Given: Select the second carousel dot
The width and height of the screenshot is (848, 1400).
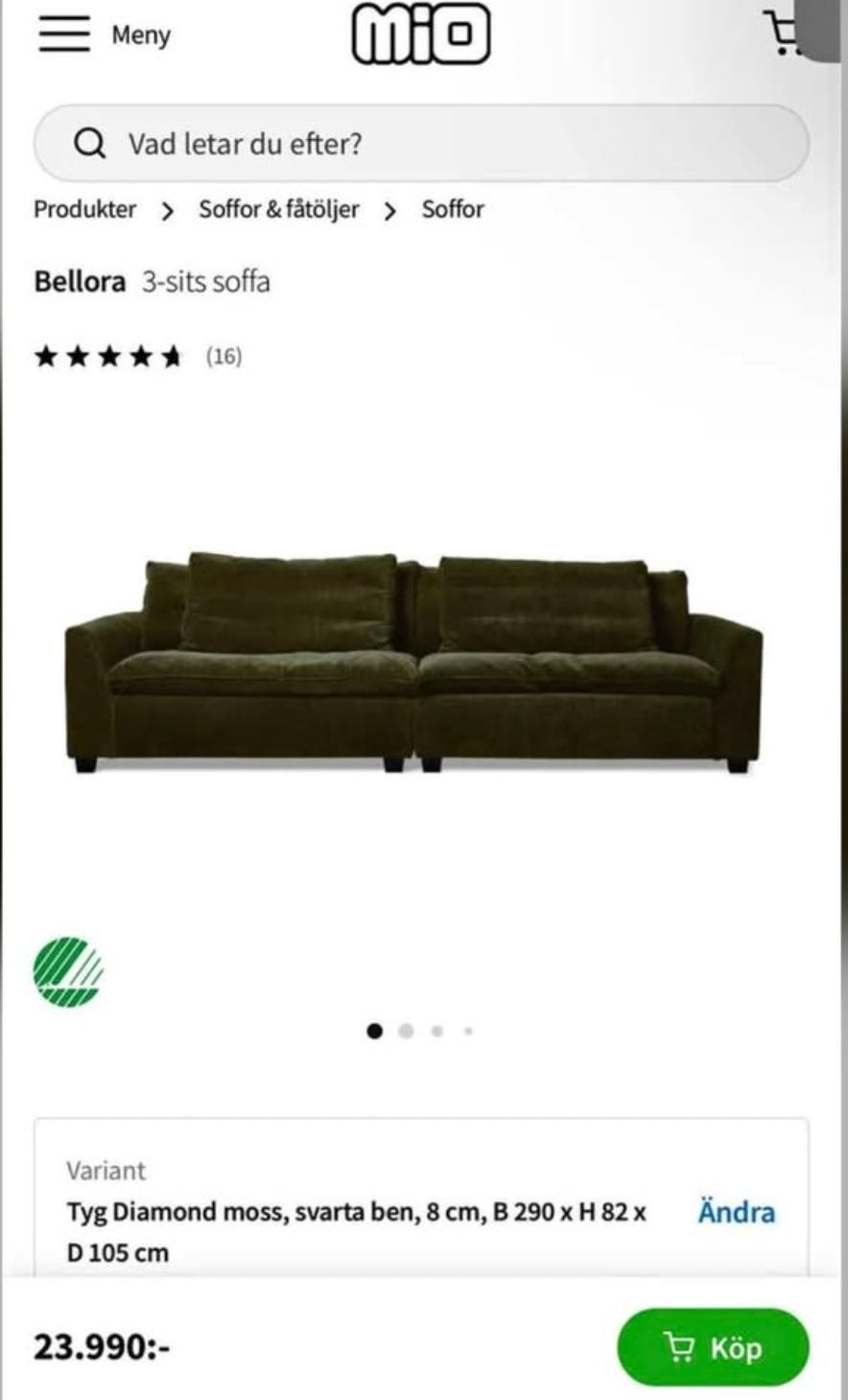Looking at the screenshot, I should pyautogui.click(x=406, y=1032).
